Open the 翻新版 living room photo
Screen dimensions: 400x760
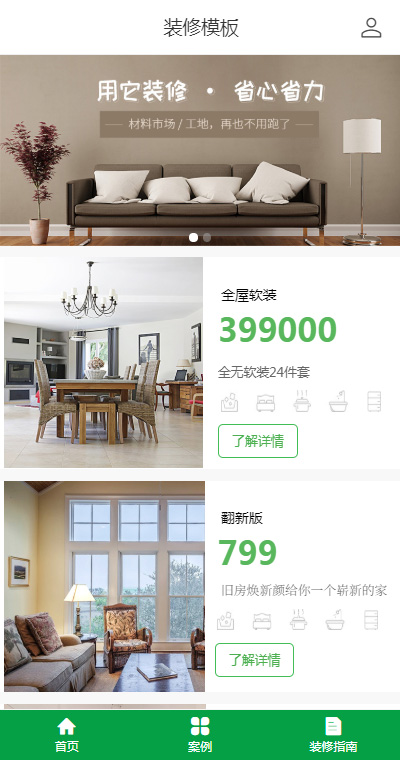[104, 586]
